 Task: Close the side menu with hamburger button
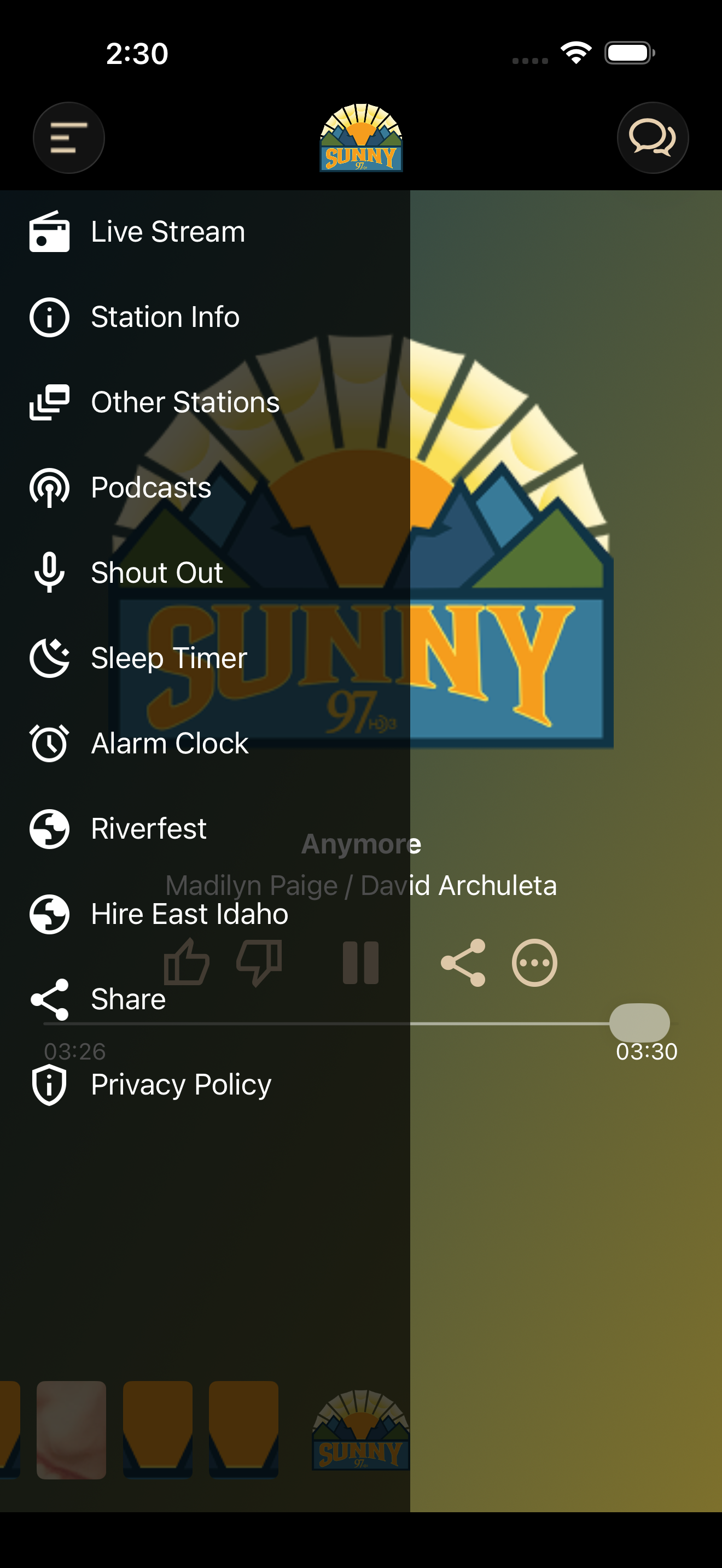(69, 138)
